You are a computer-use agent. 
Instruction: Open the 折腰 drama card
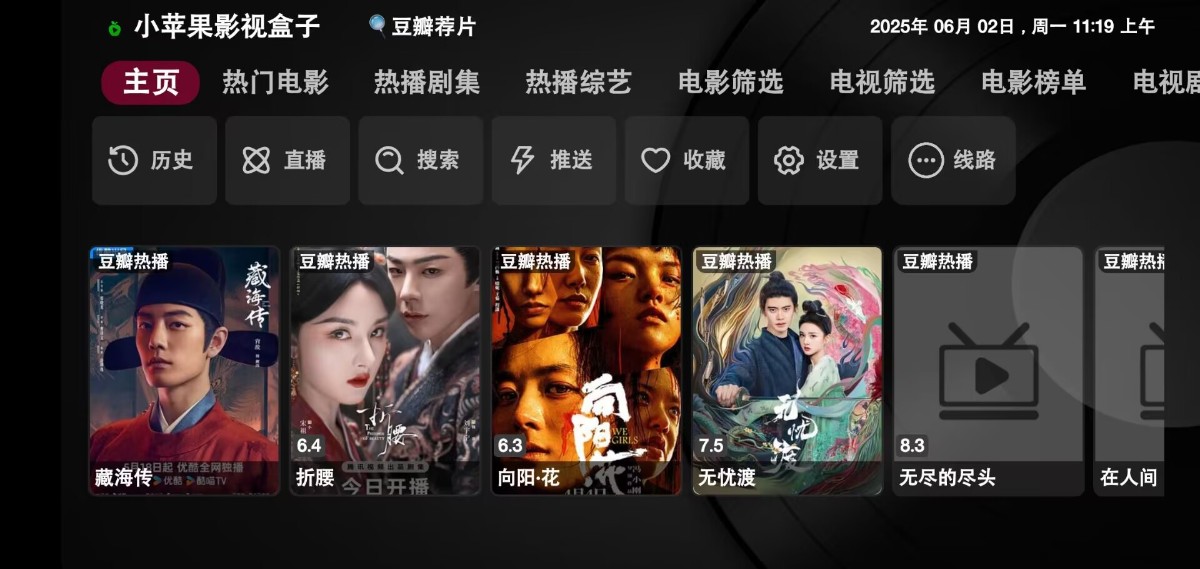(385, 370)
